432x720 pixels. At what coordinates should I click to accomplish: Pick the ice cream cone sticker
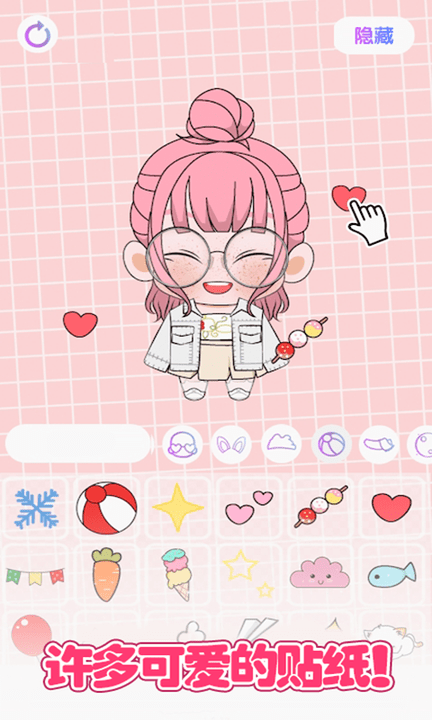click(x=177, y=574)
